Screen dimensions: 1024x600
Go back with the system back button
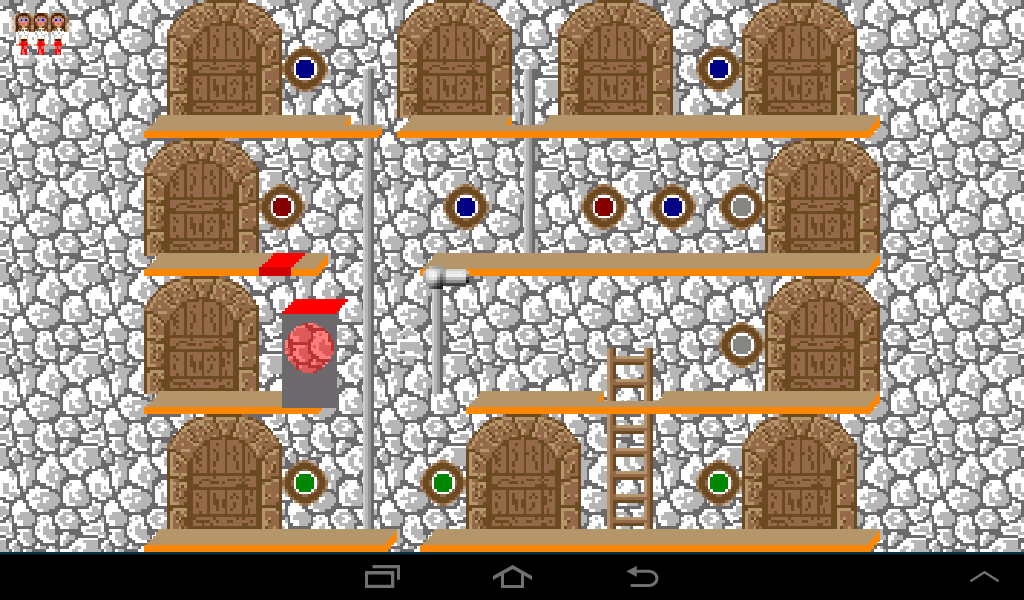642,576
